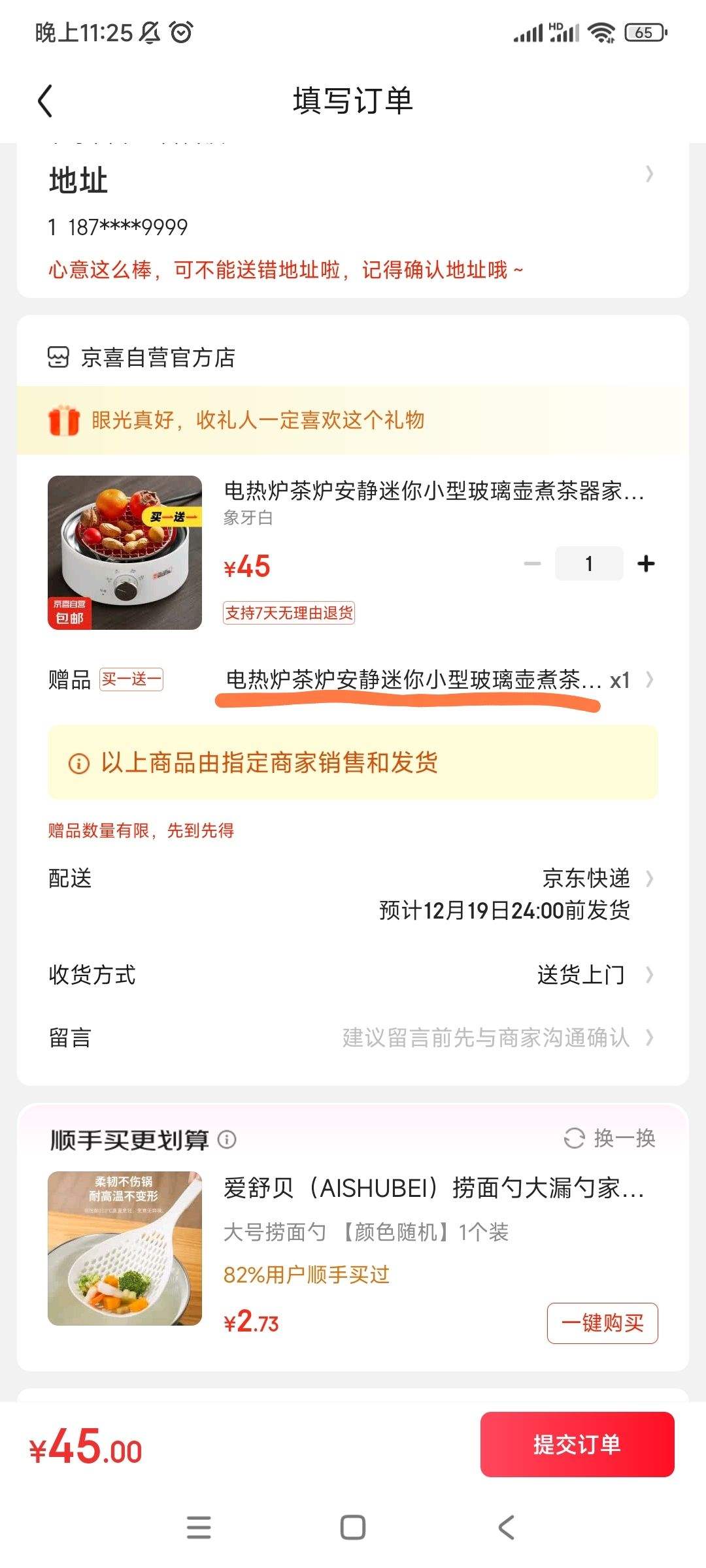
Task: Expand the 地址 address section
Action: [x=648, y=175]
